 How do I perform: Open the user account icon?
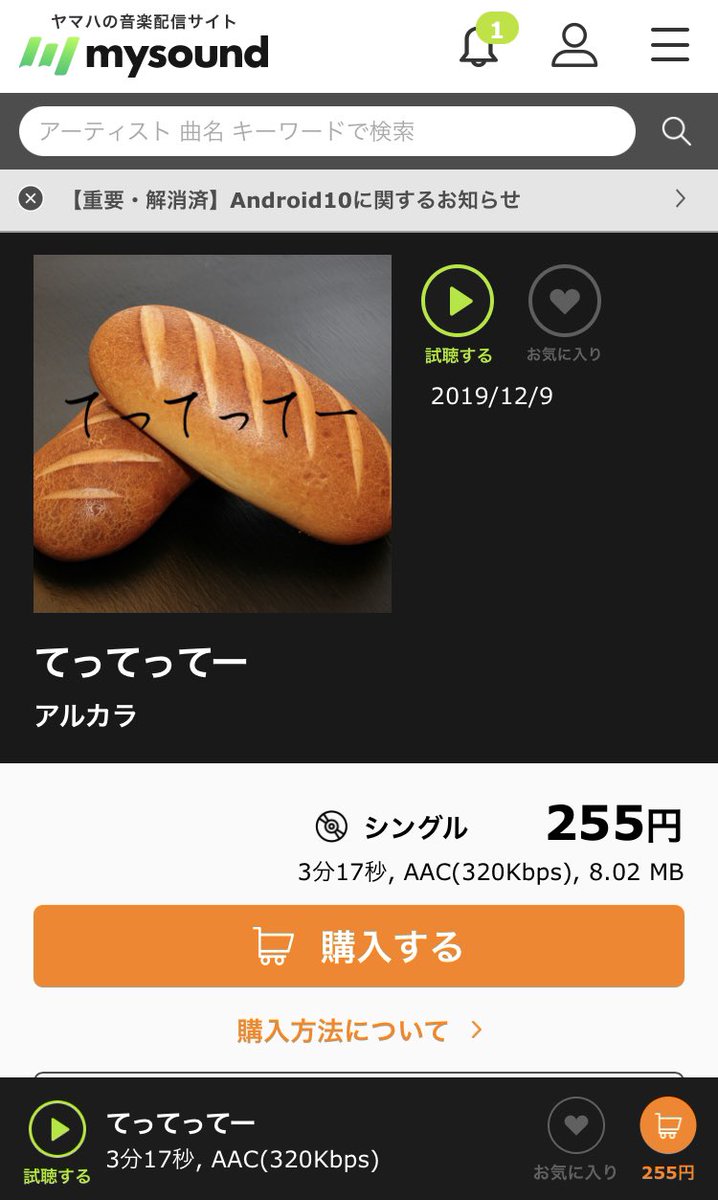574,46
